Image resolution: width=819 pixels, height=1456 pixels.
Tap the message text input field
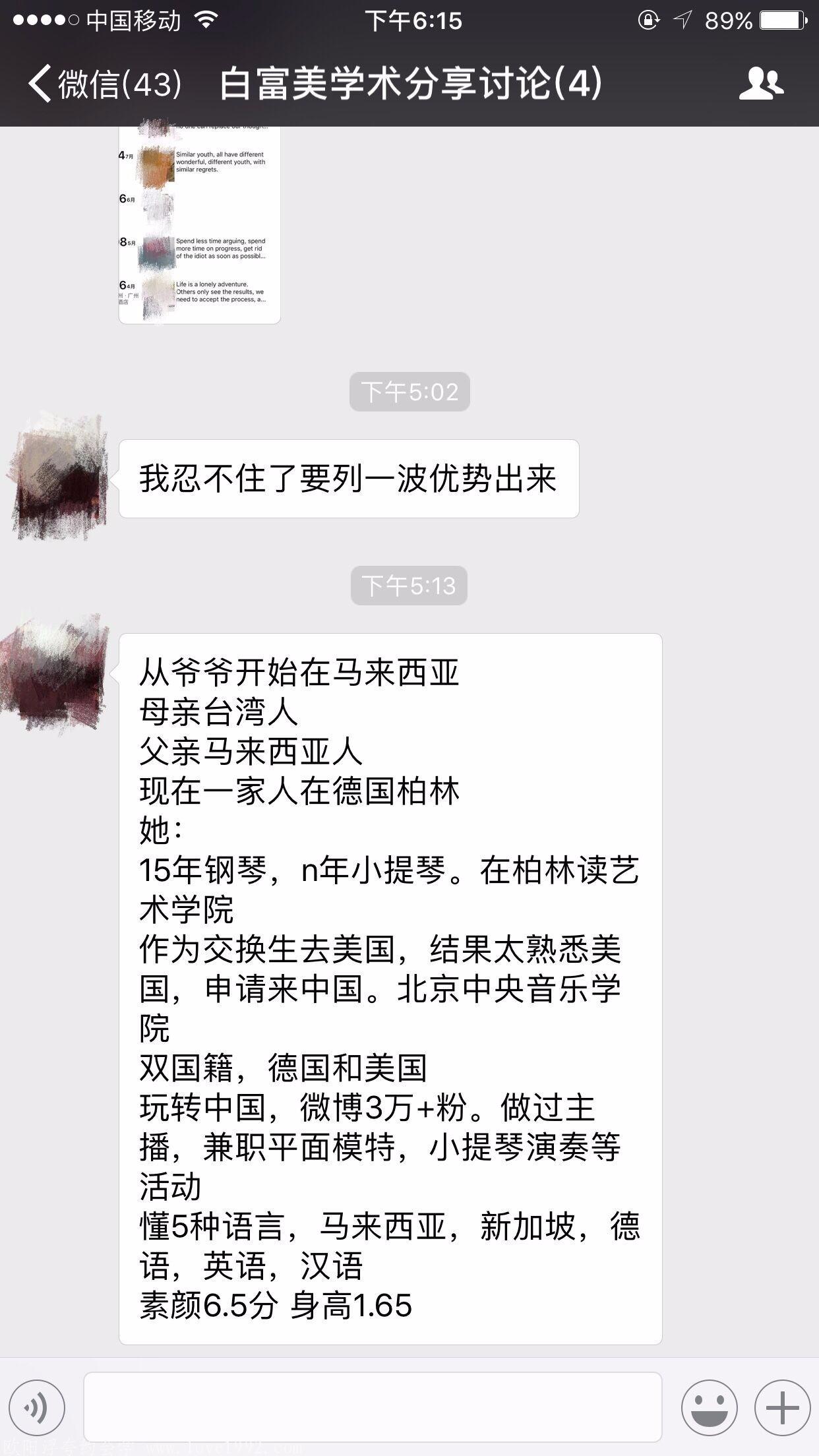373,1407
